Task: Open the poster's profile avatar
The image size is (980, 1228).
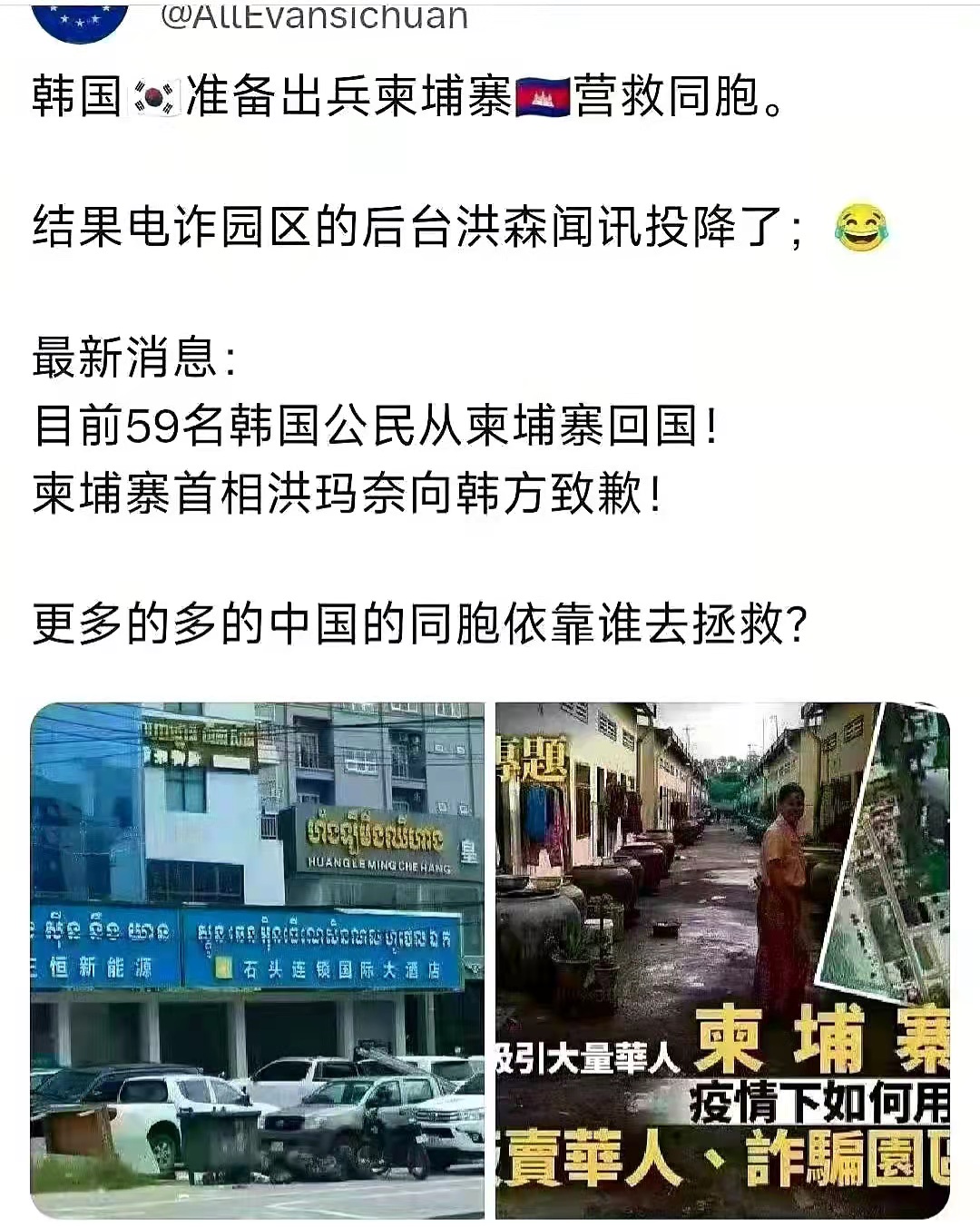Action: pos(80,20)
